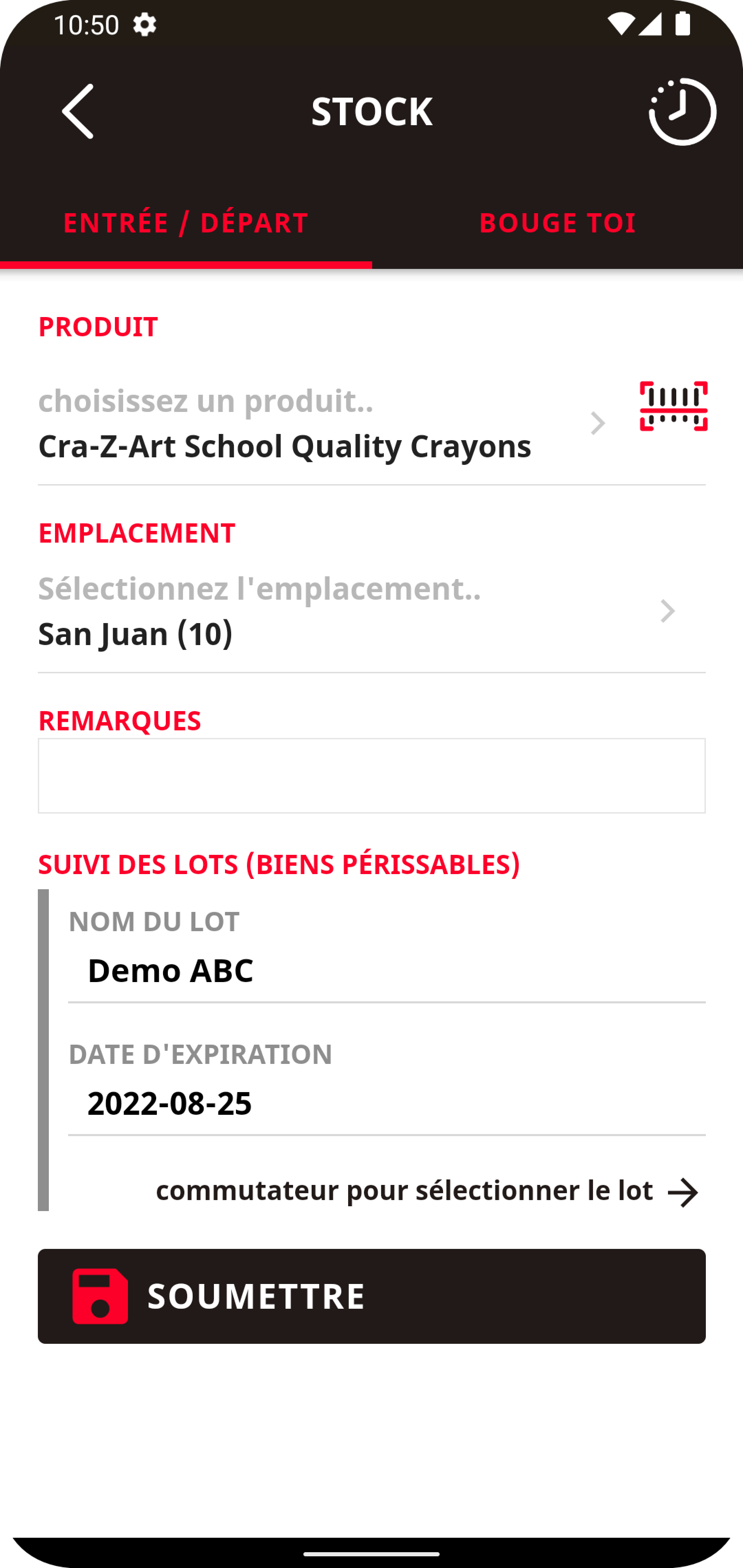Switch to the BOUGE TOI tab
Screen dimensions: 743x1568
pos(558,222)
